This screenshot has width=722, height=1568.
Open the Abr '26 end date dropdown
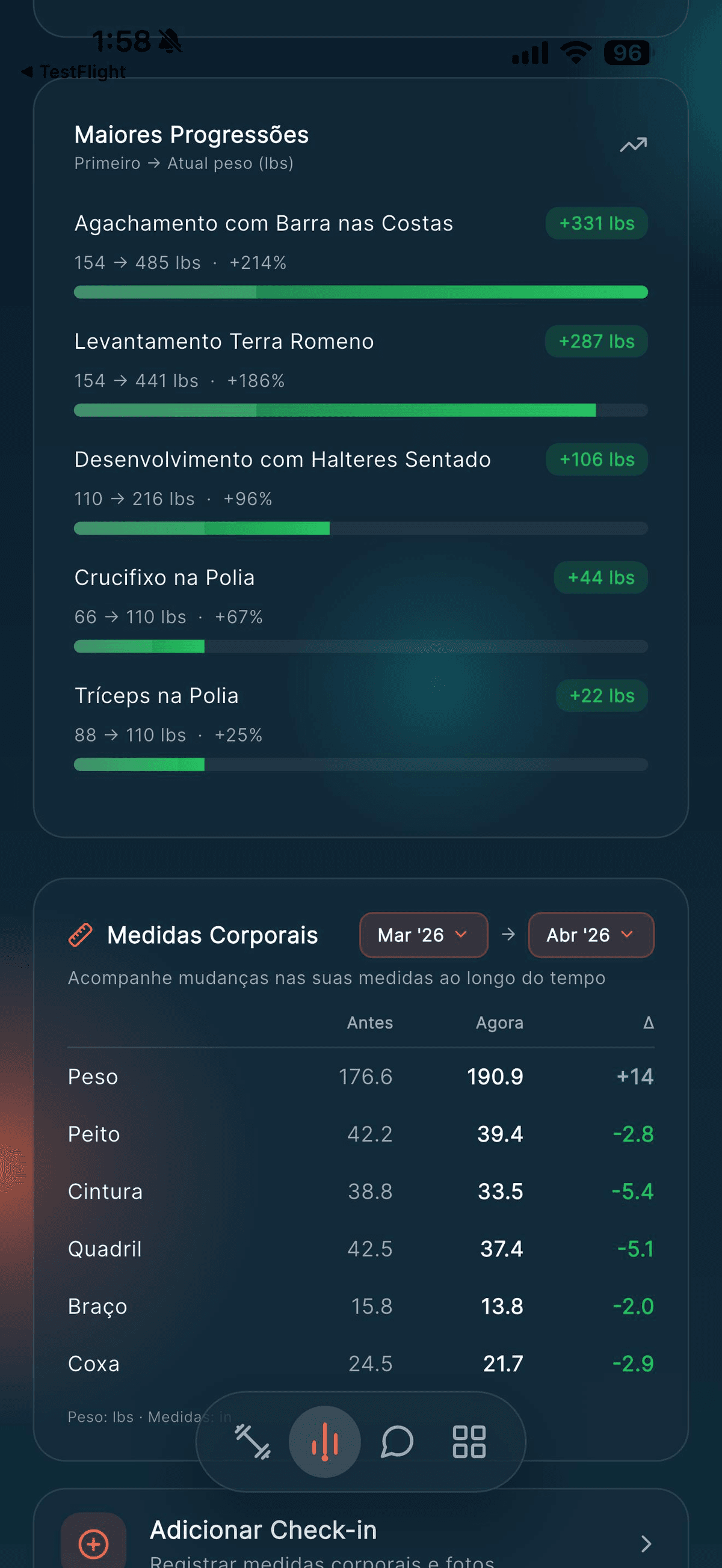(590, 934)
